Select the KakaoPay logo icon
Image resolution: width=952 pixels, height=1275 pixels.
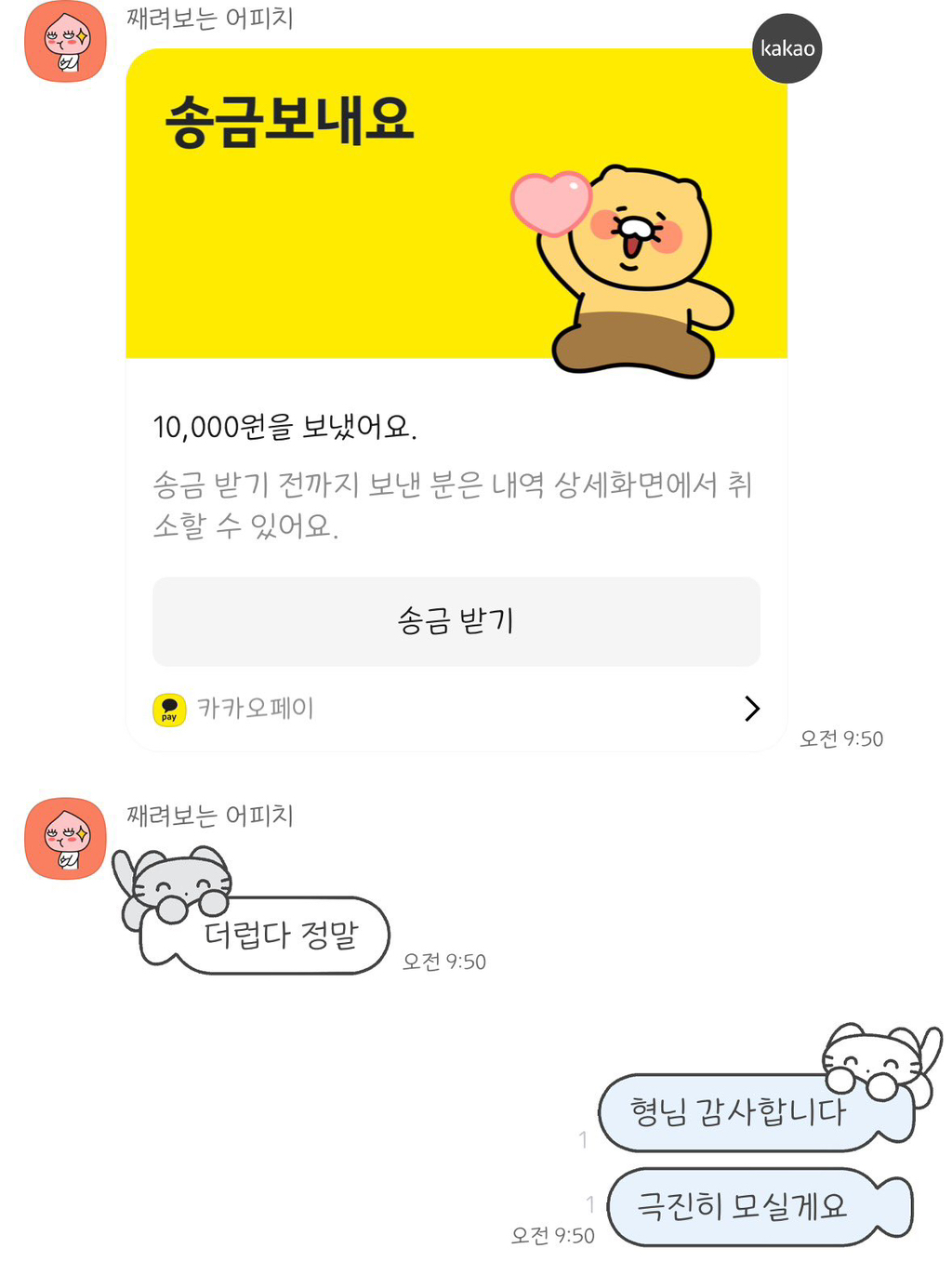pos(167,709)
